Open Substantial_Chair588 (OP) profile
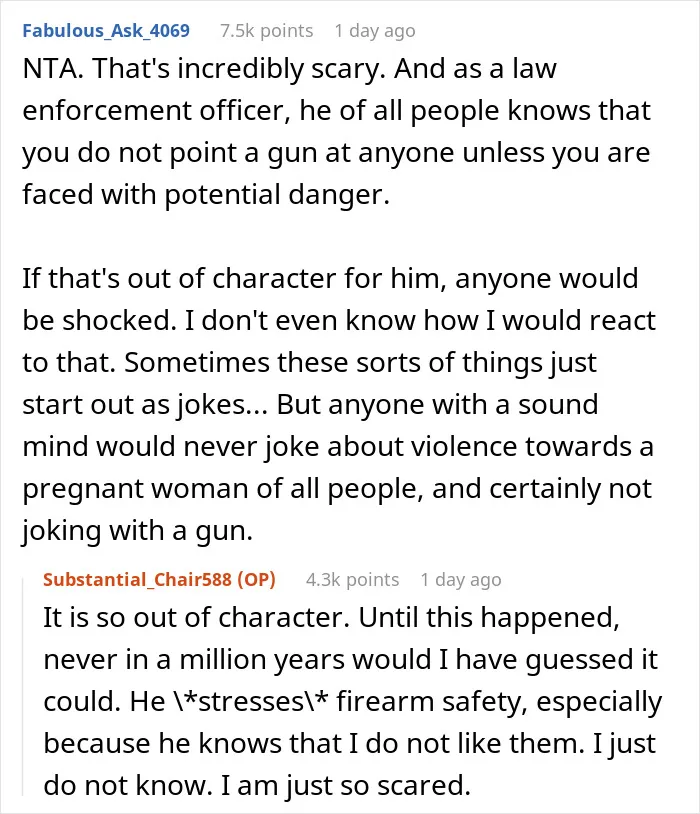The width and height of the screenshot is (700, 814). [x=159, y=579]
